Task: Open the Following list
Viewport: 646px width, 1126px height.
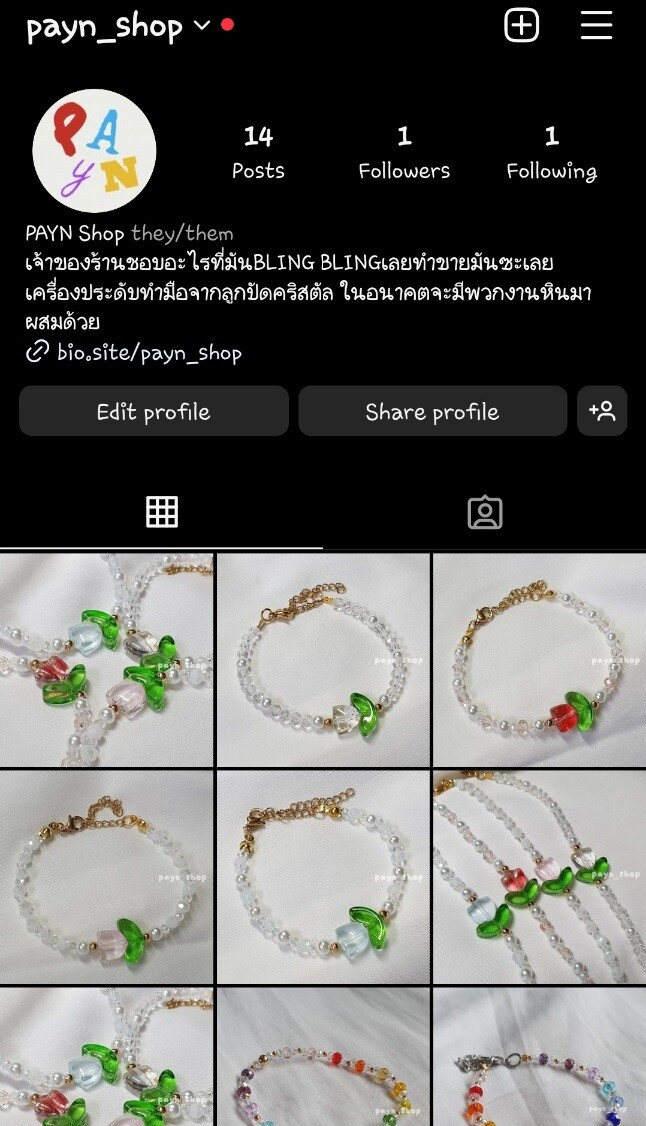Action: [551, 152]
